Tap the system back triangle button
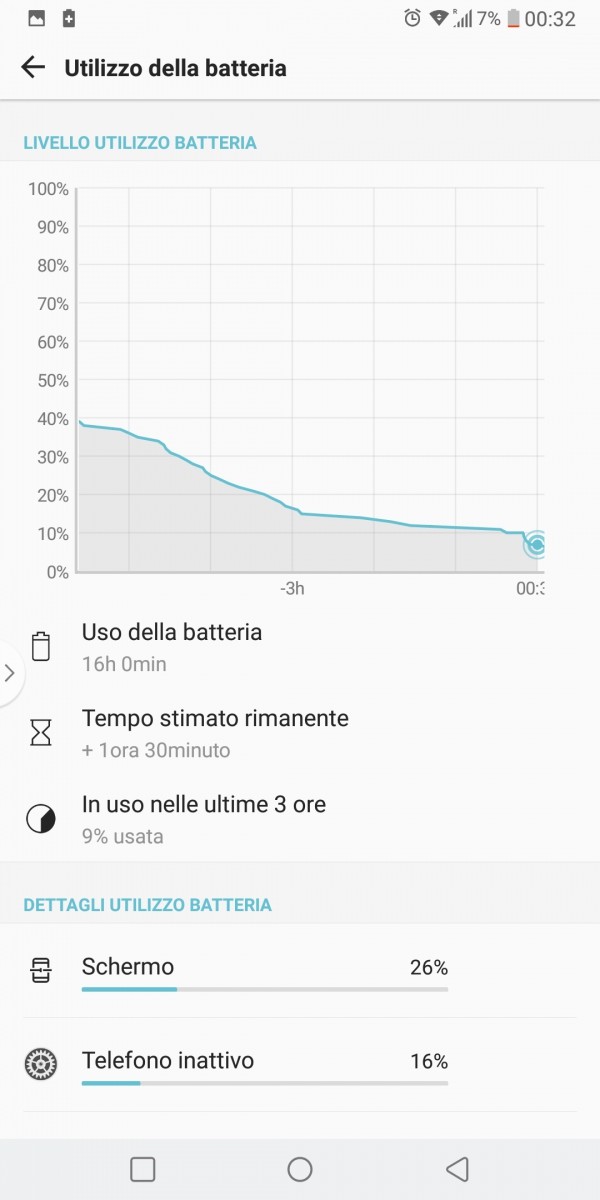The height and width of the screenshot is (1200, 600). [x=457, y=1169]
